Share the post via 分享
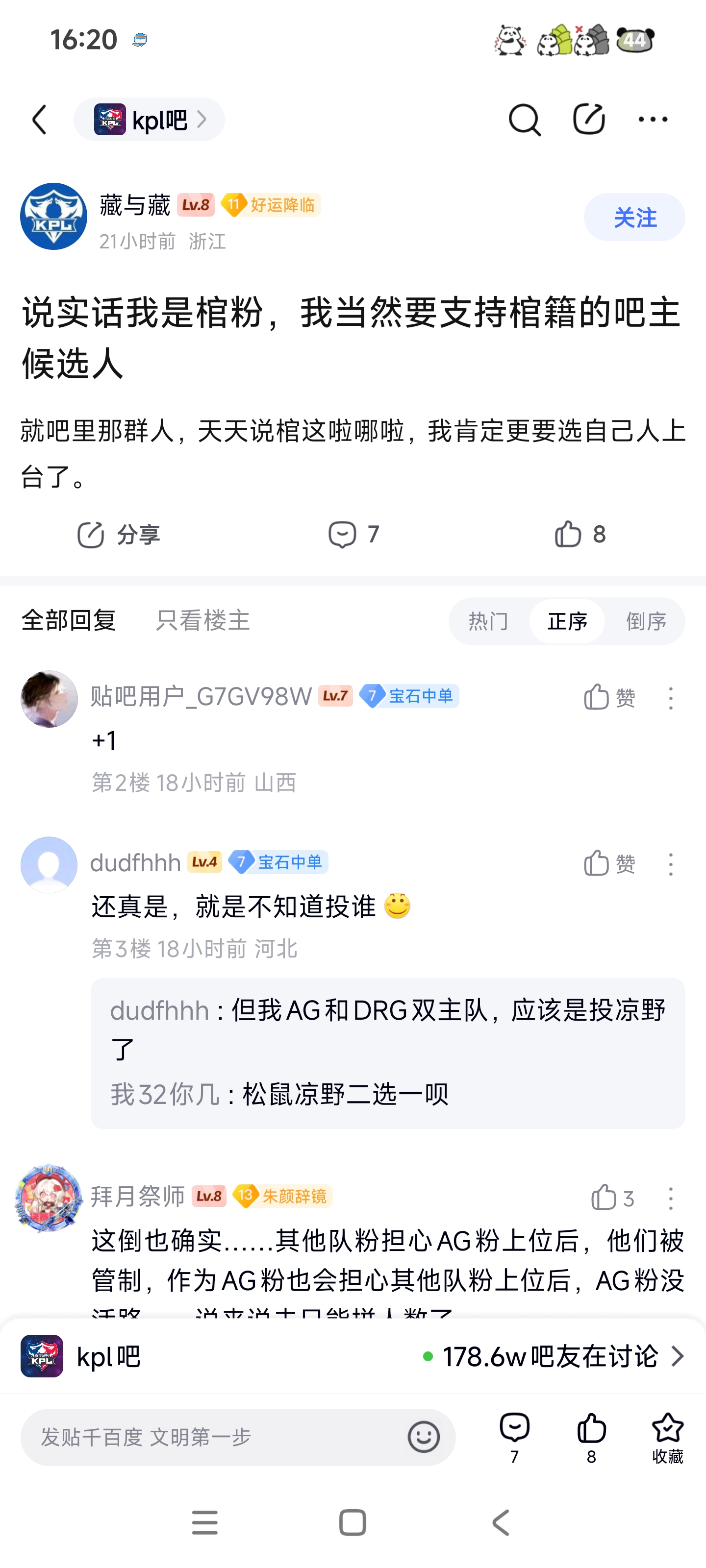706x1568 pixels. (118, 535)
